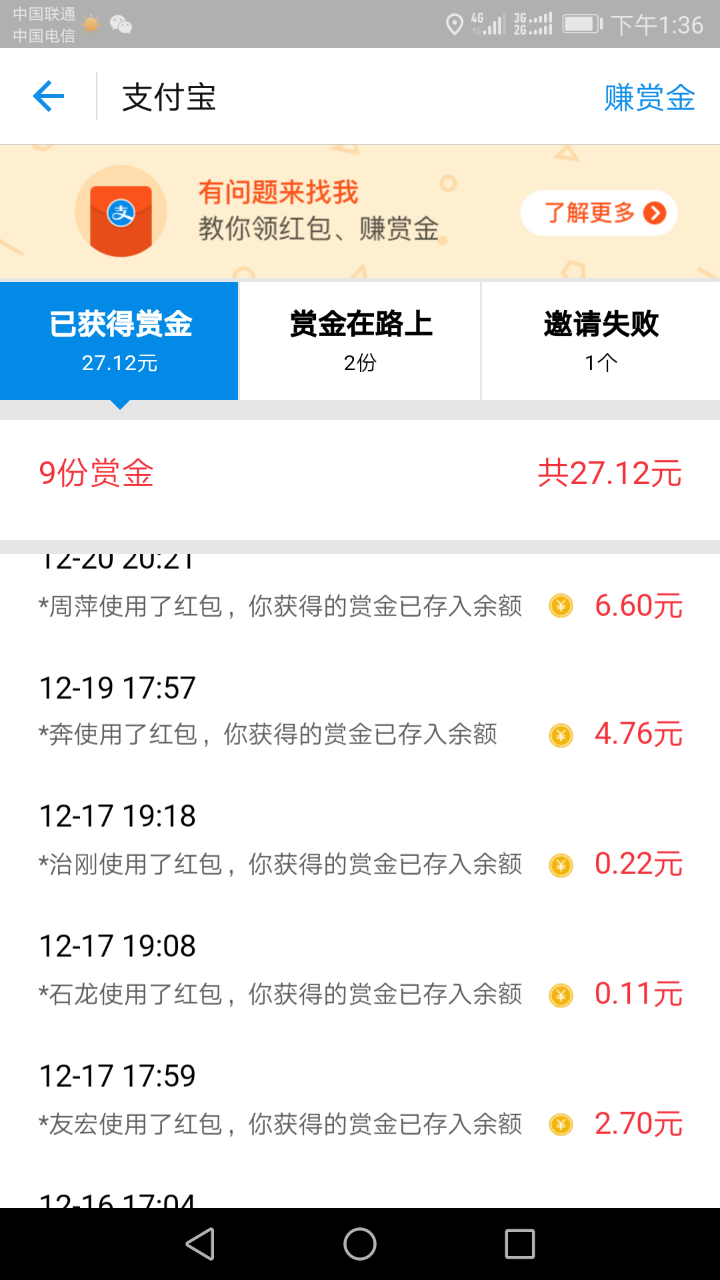
Task: Go back using the top arrow
Action: (48, 97)
